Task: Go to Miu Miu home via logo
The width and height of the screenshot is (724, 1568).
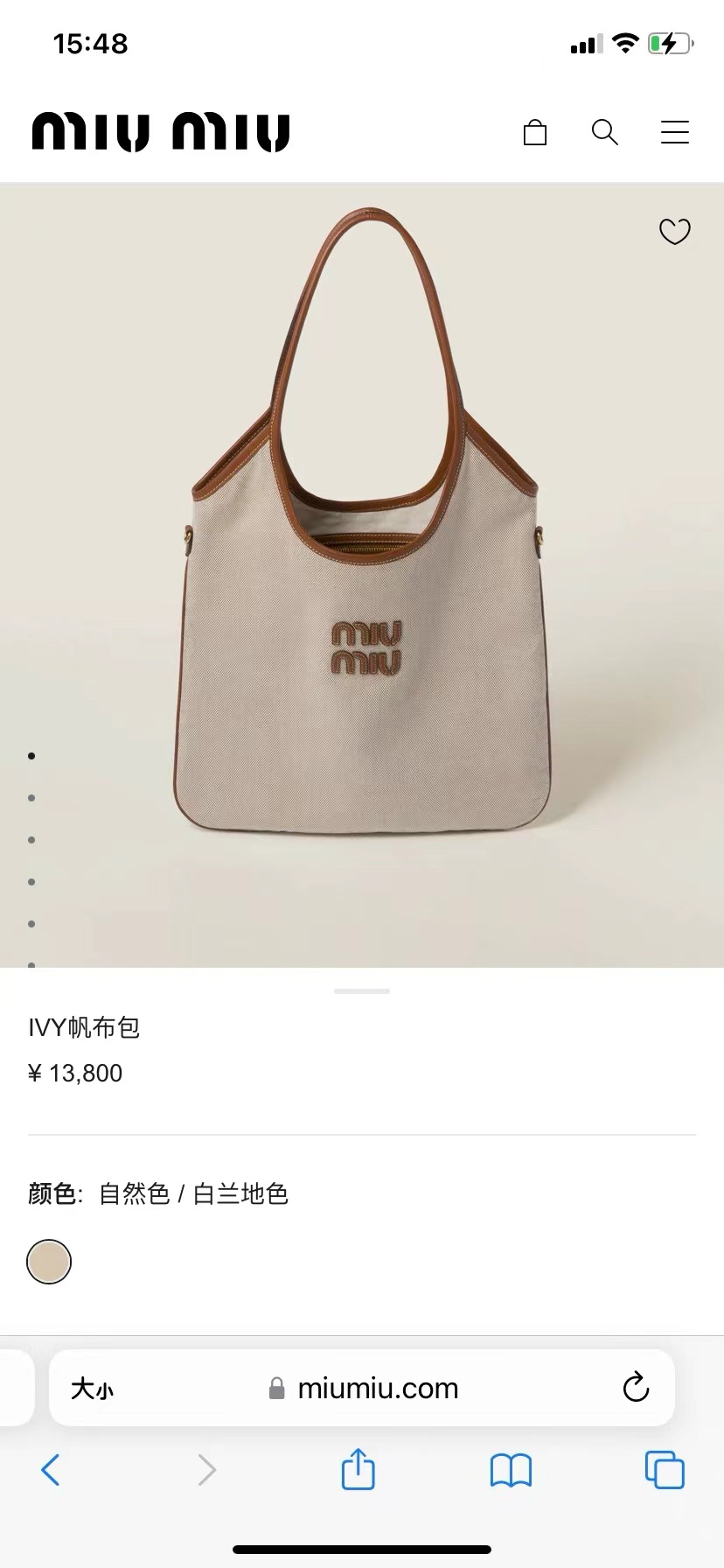Action: (161, 132)
